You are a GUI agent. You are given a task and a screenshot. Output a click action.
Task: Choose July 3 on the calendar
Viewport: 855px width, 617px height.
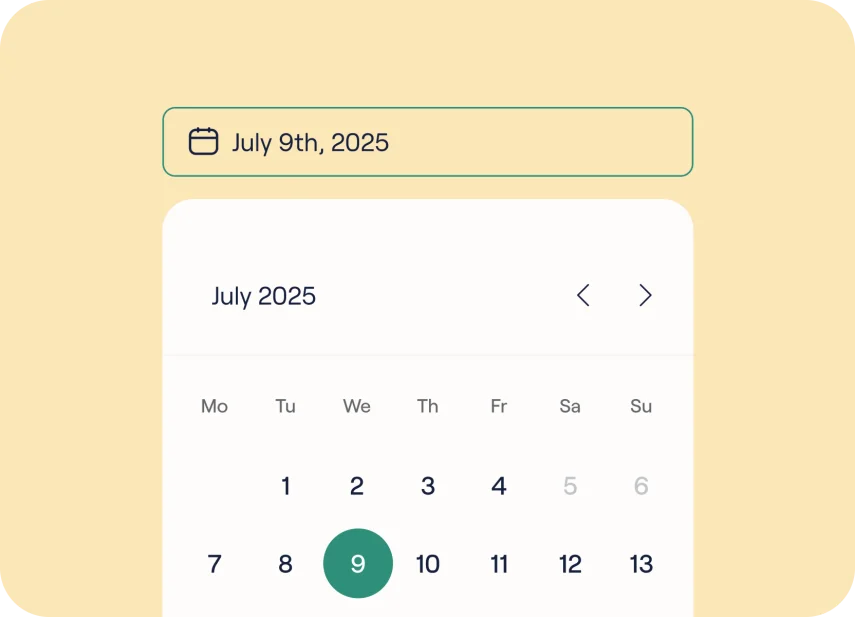pyautogui.click(x=428, y=487)
